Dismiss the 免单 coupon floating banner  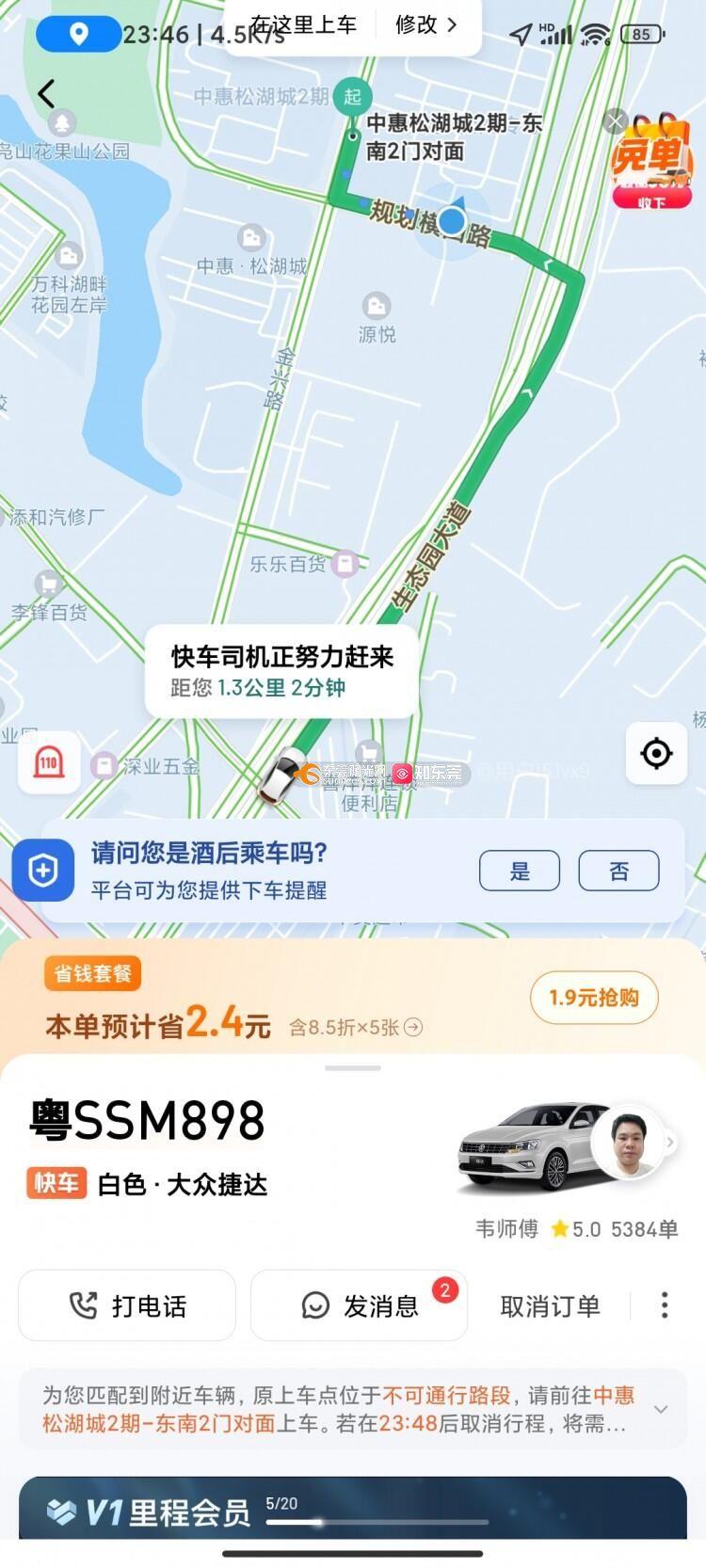coord(615,120)
